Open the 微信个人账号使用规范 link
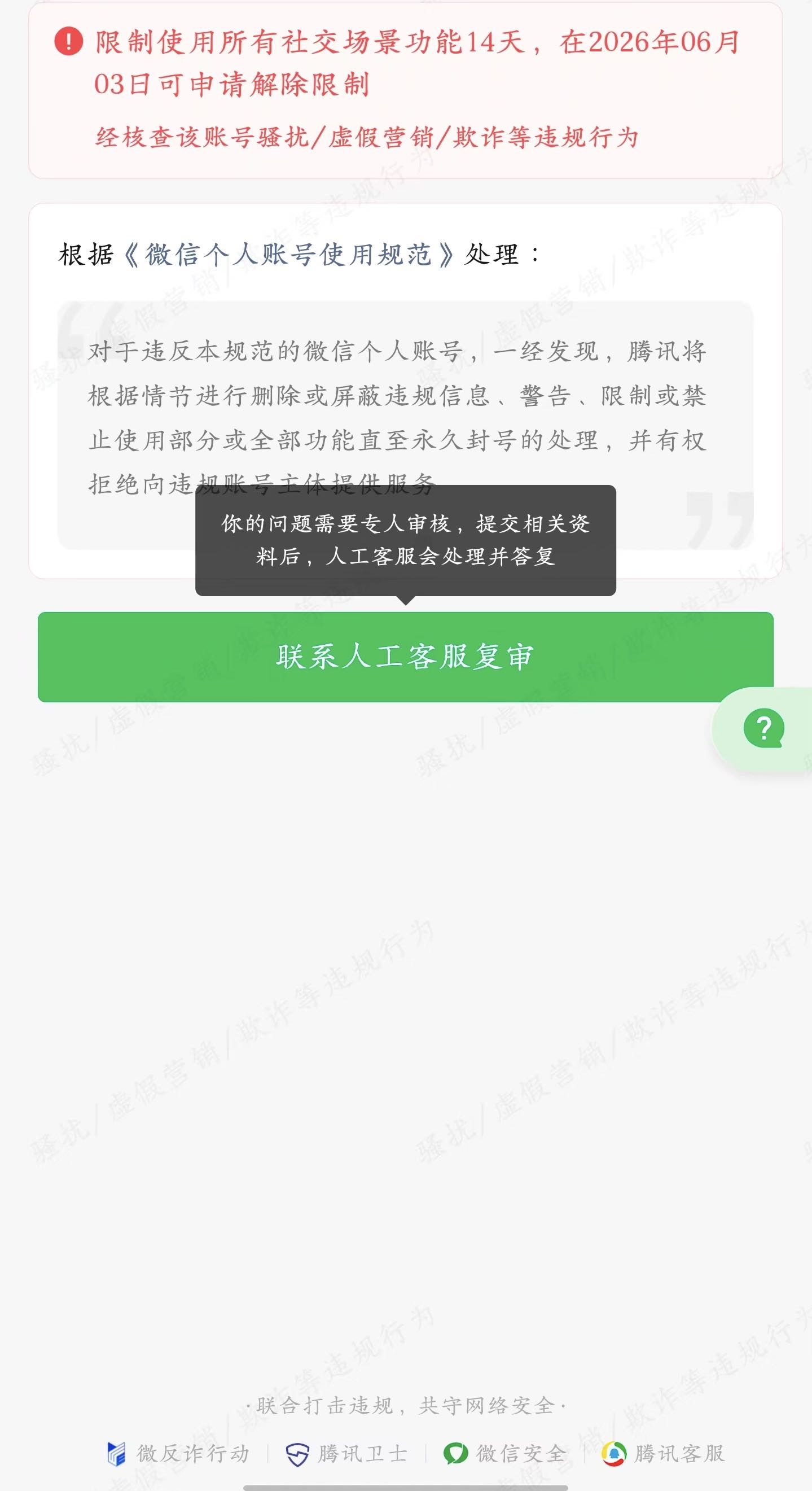Screen dimensions: 812x1491 pyautogui.click(x=289, y=255)
